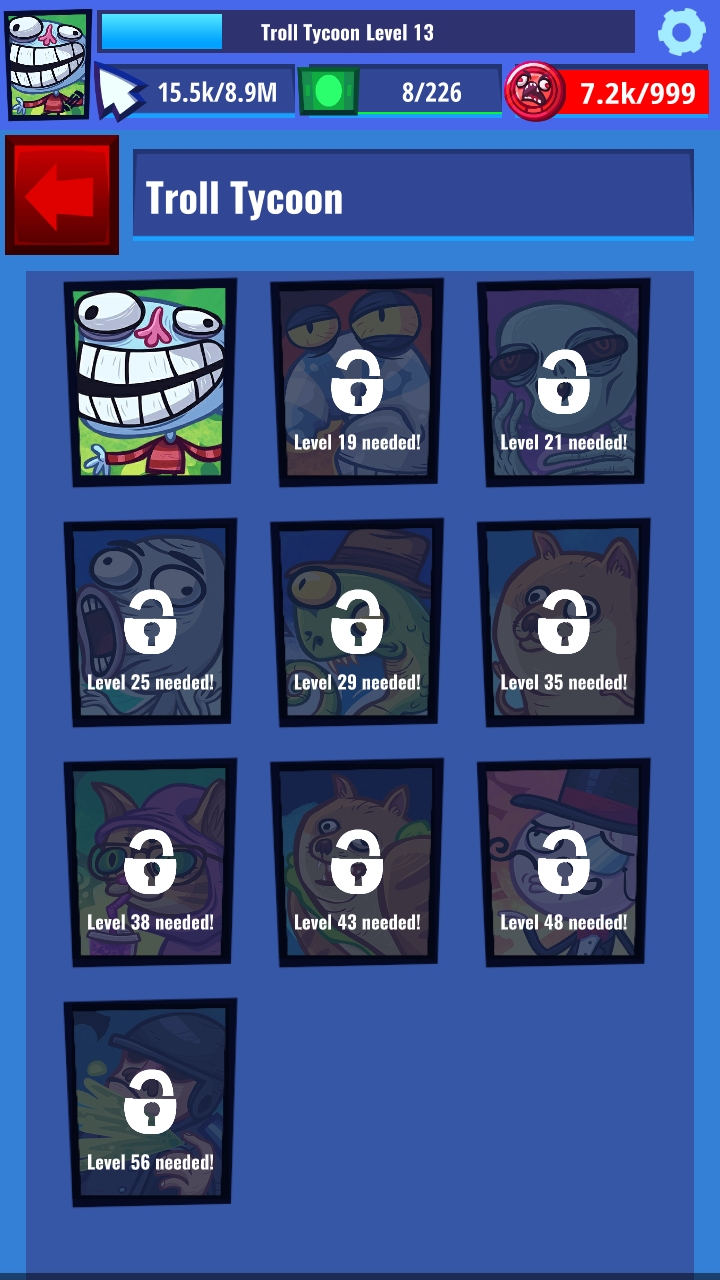The width and height of the screenshot is (720, 1280).
Task: Select the unlocked troll face avatar
Action: [x=151, y=383]
